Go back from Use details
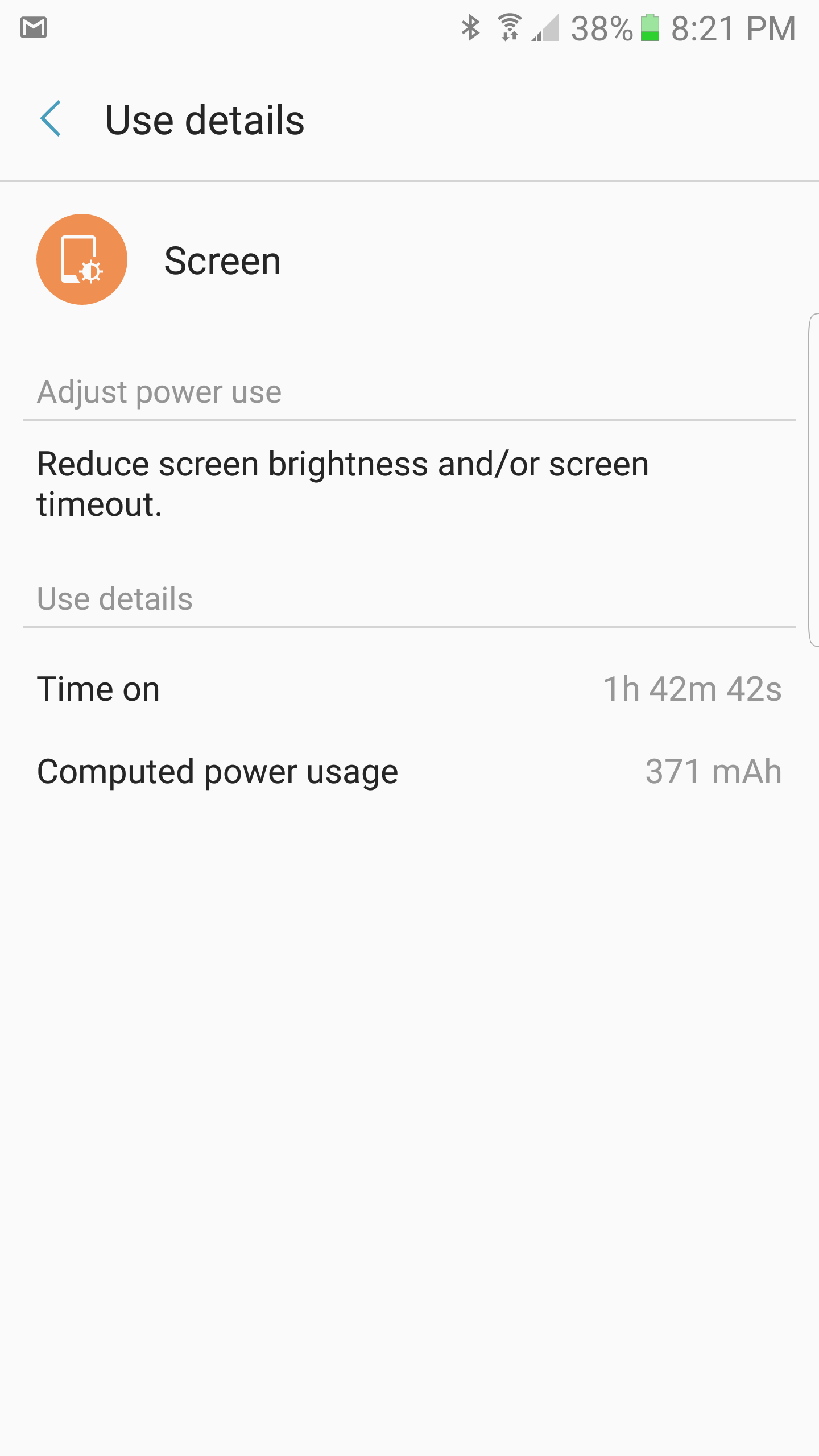The image size is (819, 1456). coord(51,119)
